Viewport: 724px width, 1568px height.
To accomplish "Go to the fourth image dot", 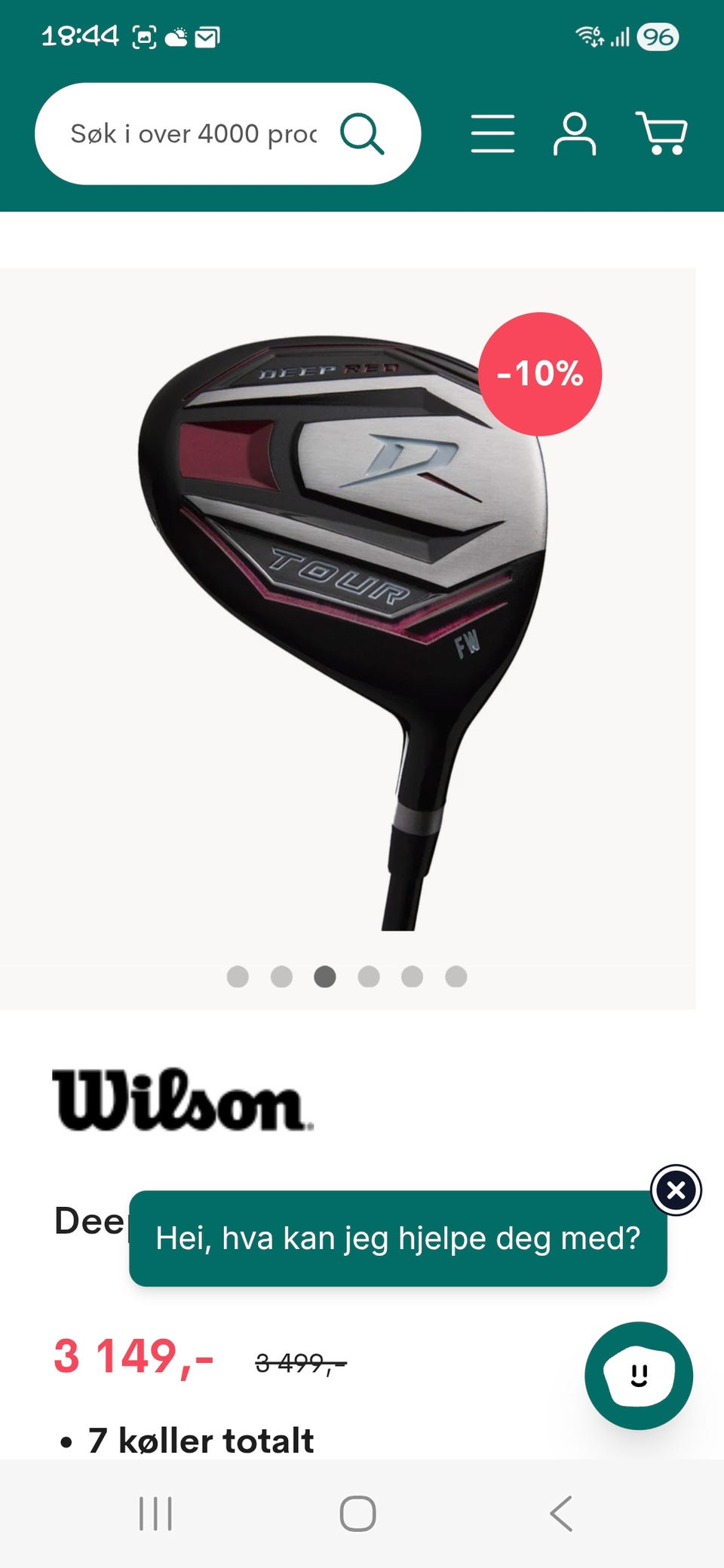I will point(369,976).
